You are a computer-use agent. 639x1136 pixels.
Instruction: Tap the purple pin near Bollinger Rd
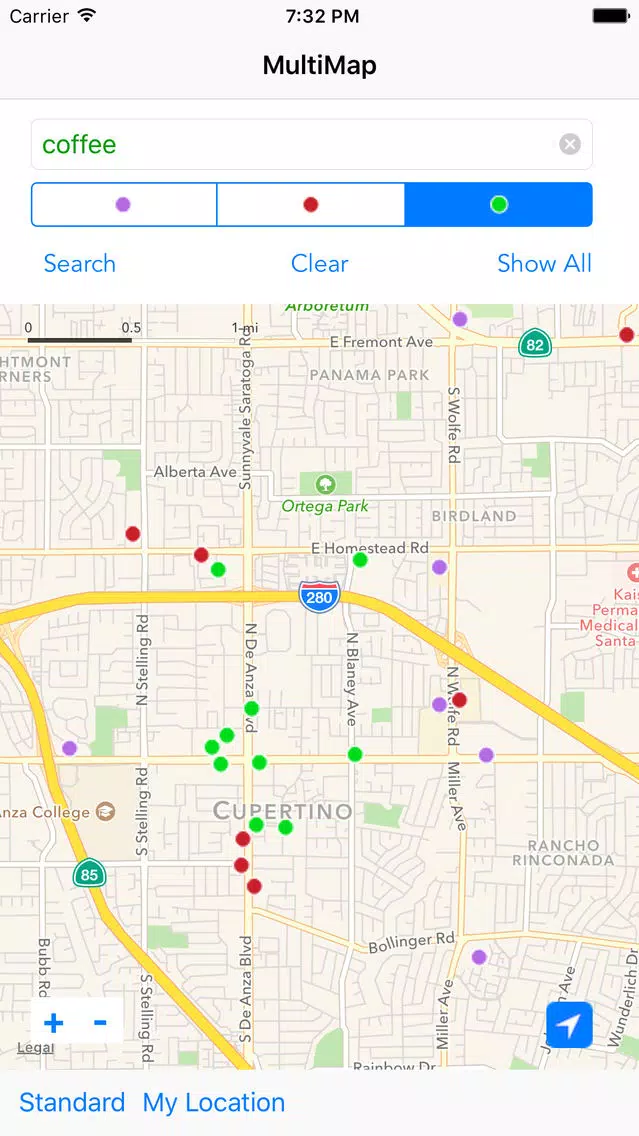479,957
